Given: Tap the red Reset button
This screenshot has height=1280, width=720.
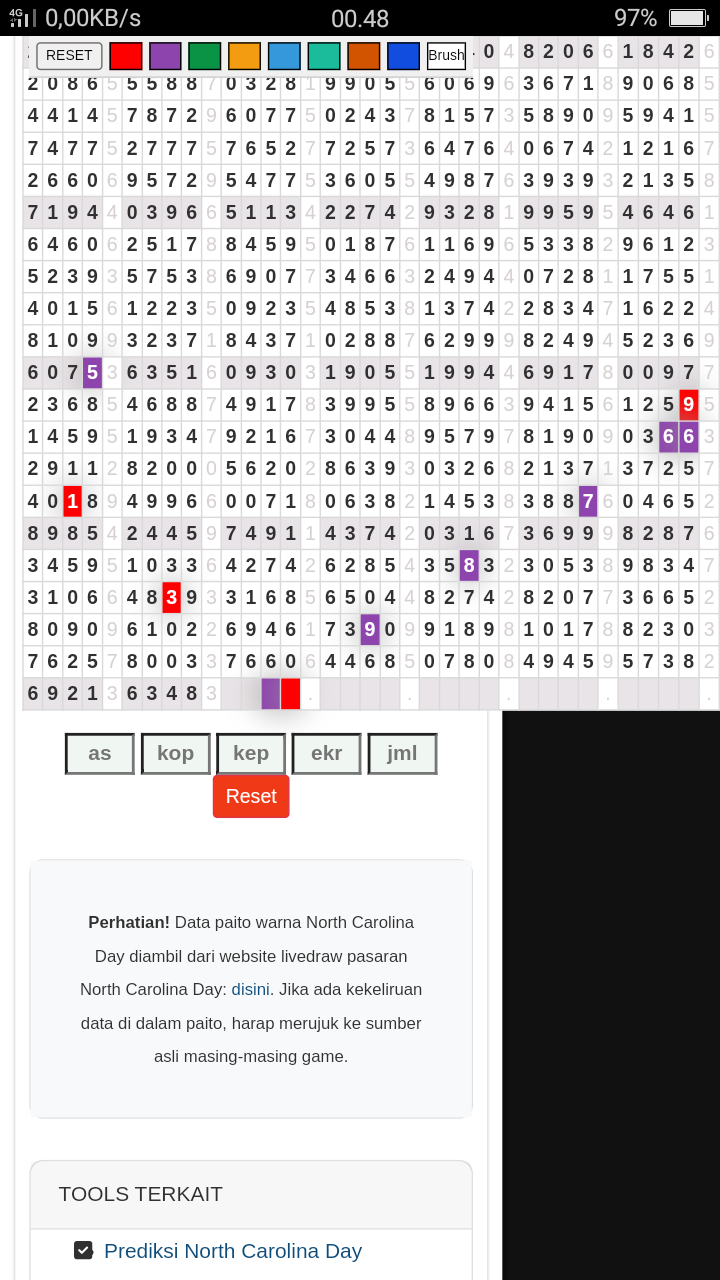Looking at the screenshot, I should point(251,796).
